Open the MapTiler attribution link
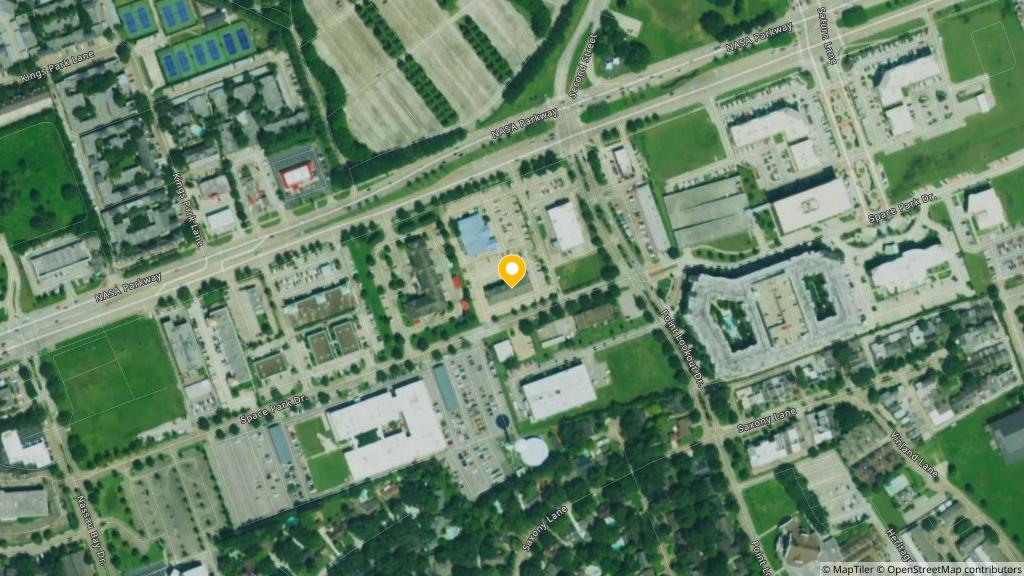The height and width of the screenshot is (576, 1024). pyautogui.click(x=846, y=569)
